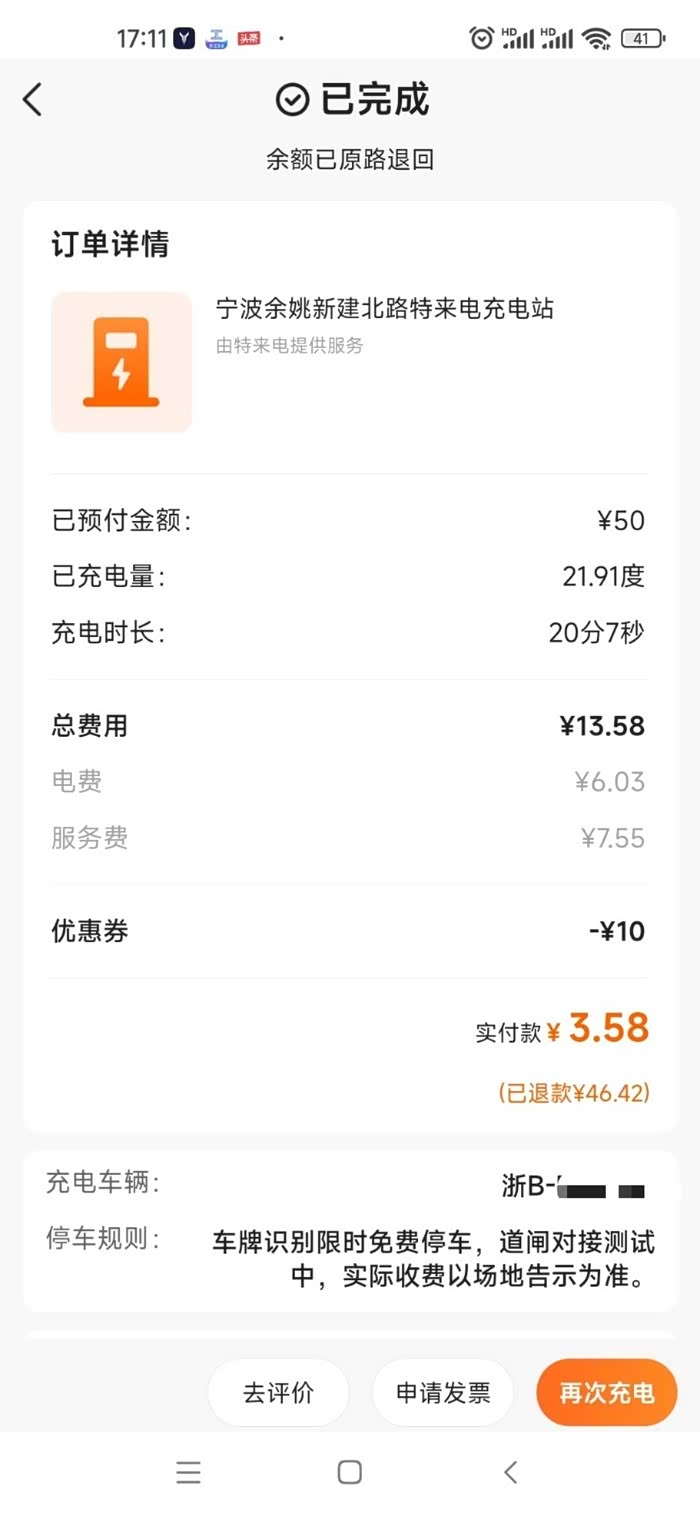700x1516 pixels.
Task: Open the 宁波余姚新建北路特来电充电站 station
Action: [385, 309]
